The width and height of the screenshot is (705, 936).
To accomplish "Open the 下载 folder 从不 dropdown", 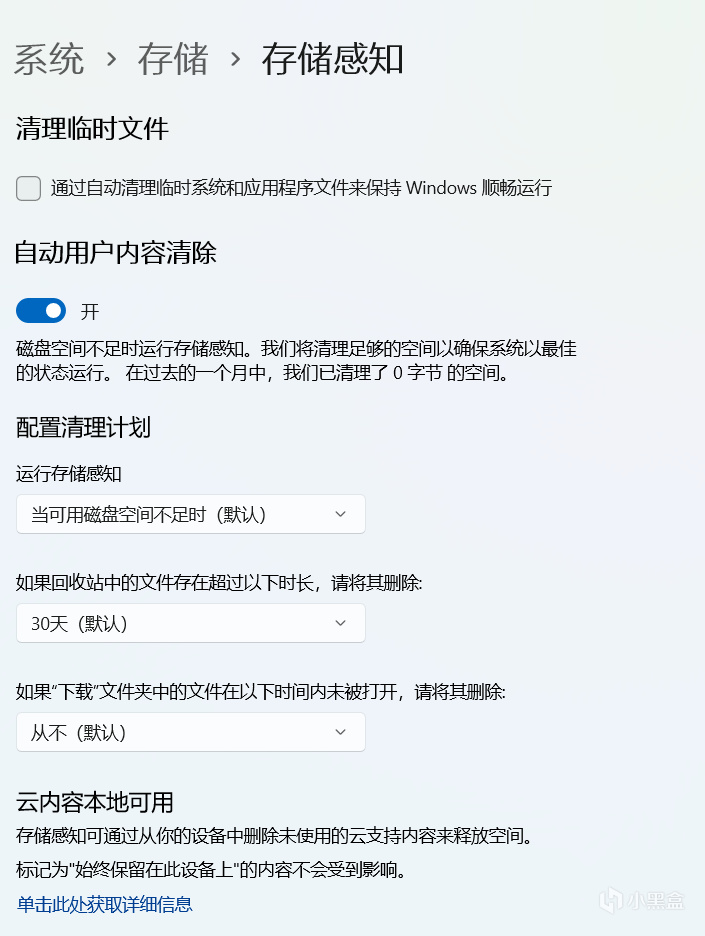I will pyautogui.click(x=190, y=732).
